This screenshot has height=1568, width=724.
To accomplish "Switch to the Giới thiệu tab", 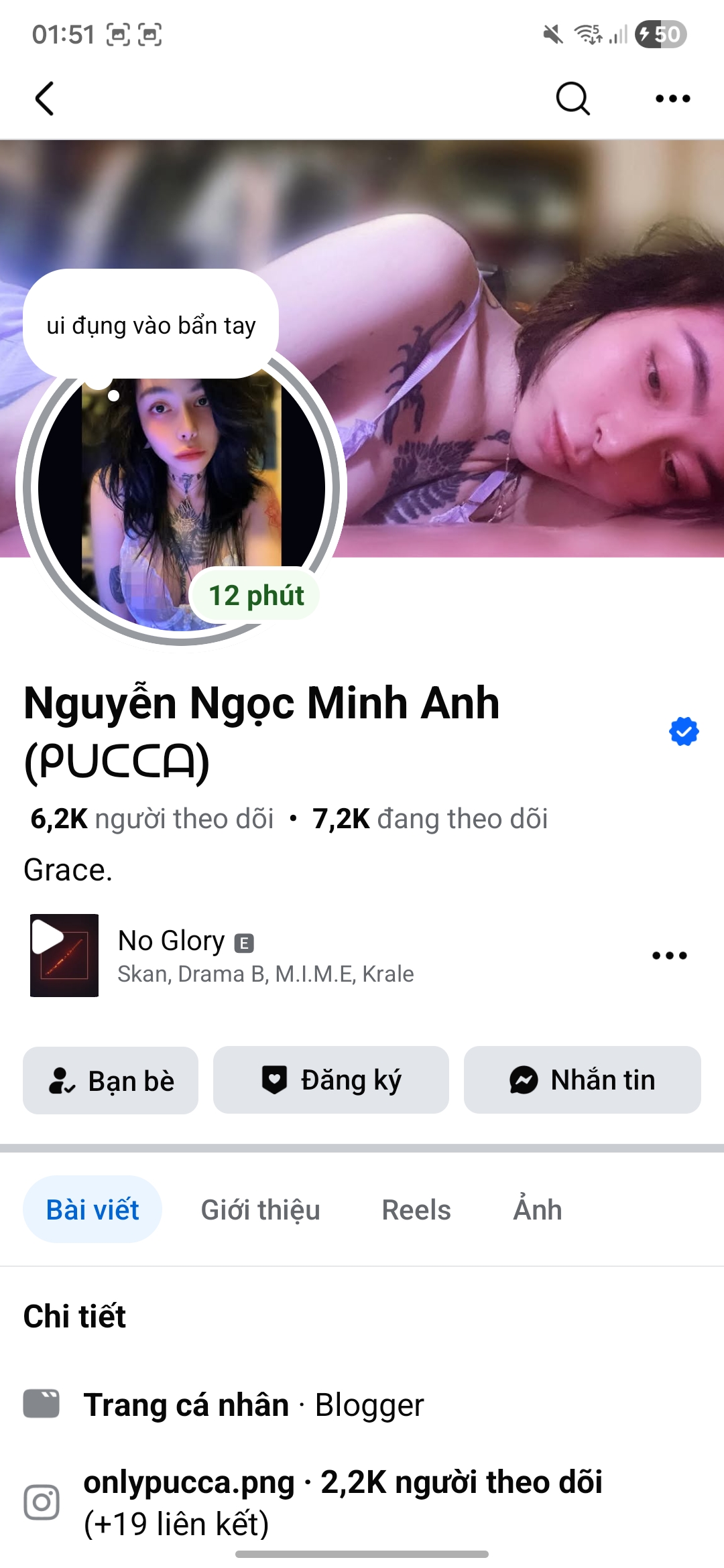I will pyautogui.click(x=260, y=1210).
